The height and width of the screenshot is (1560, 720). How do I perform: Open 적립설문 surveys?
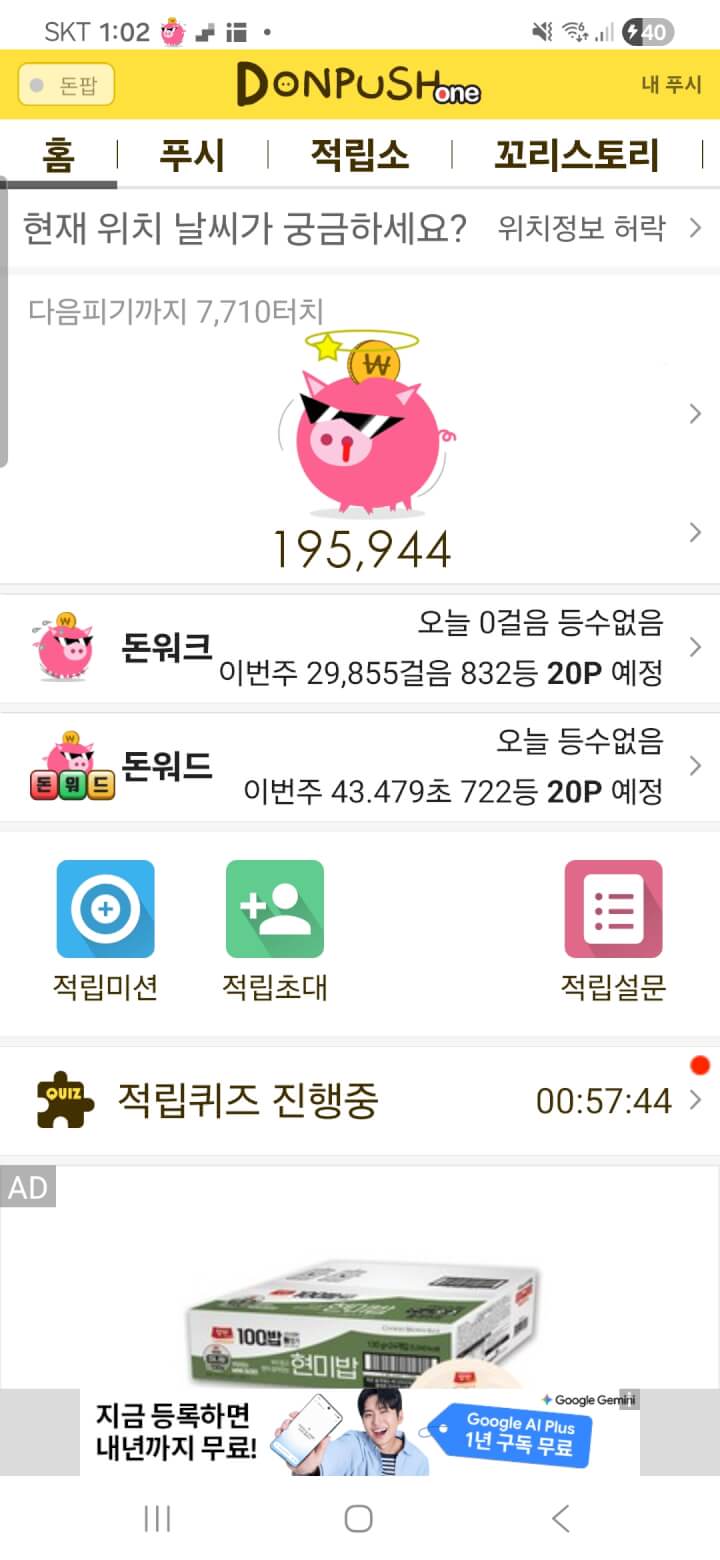click(x=613, y=931)
